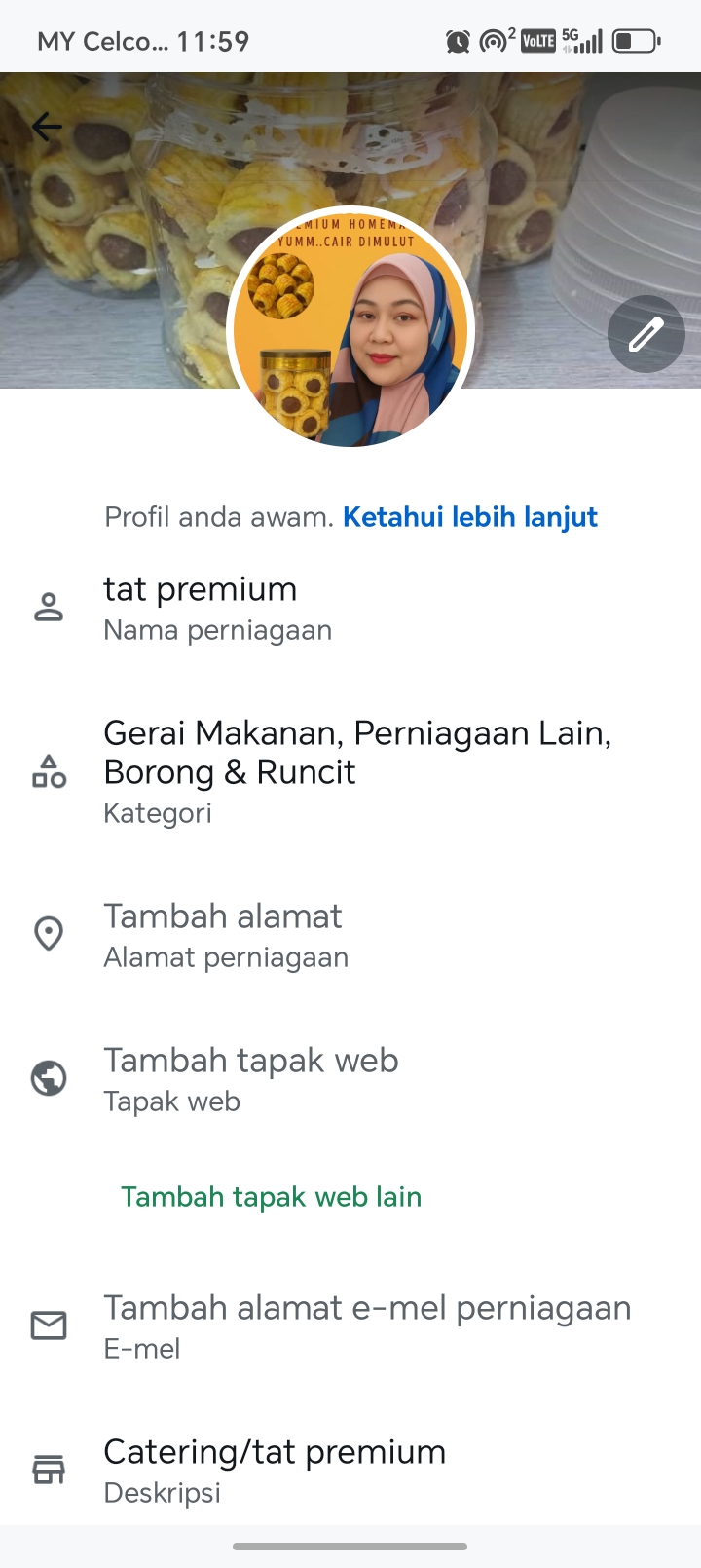Go back using the arrow icon
Screen dimensions: 701x1568
tap(47, 127)
